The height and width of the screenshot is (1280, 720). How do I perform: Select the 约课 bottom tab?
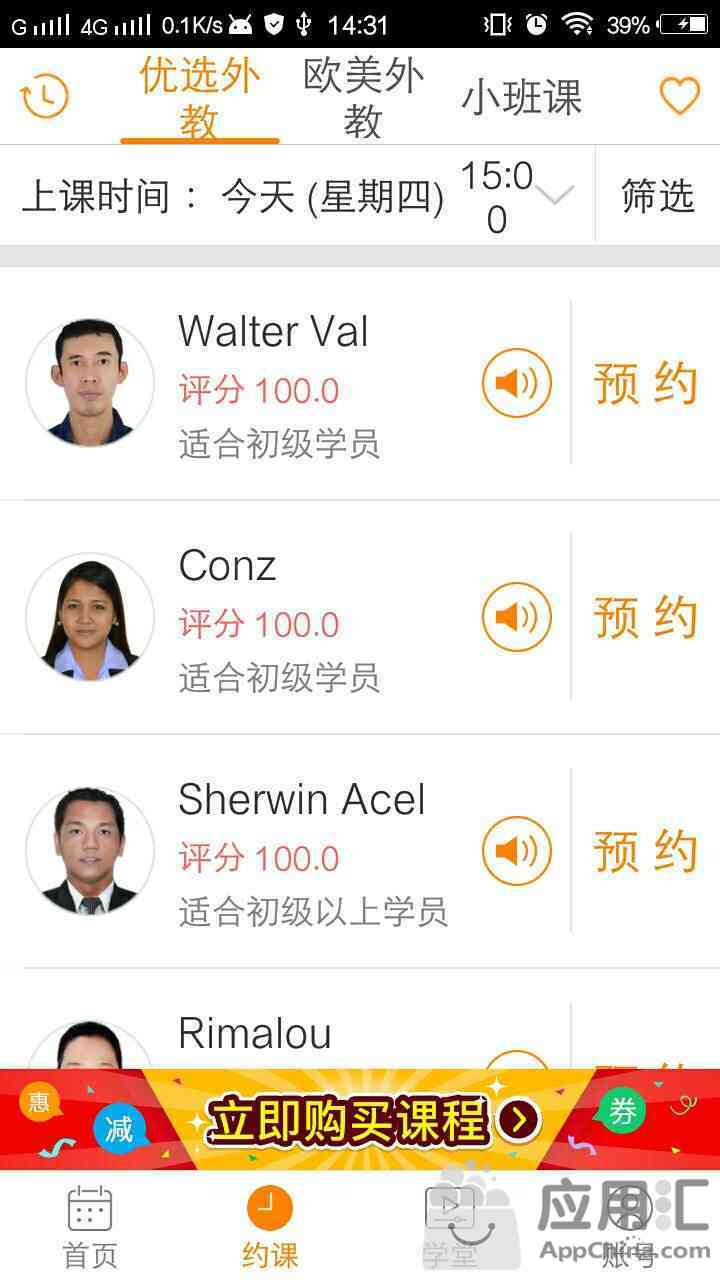click(x=270, y=1226)
